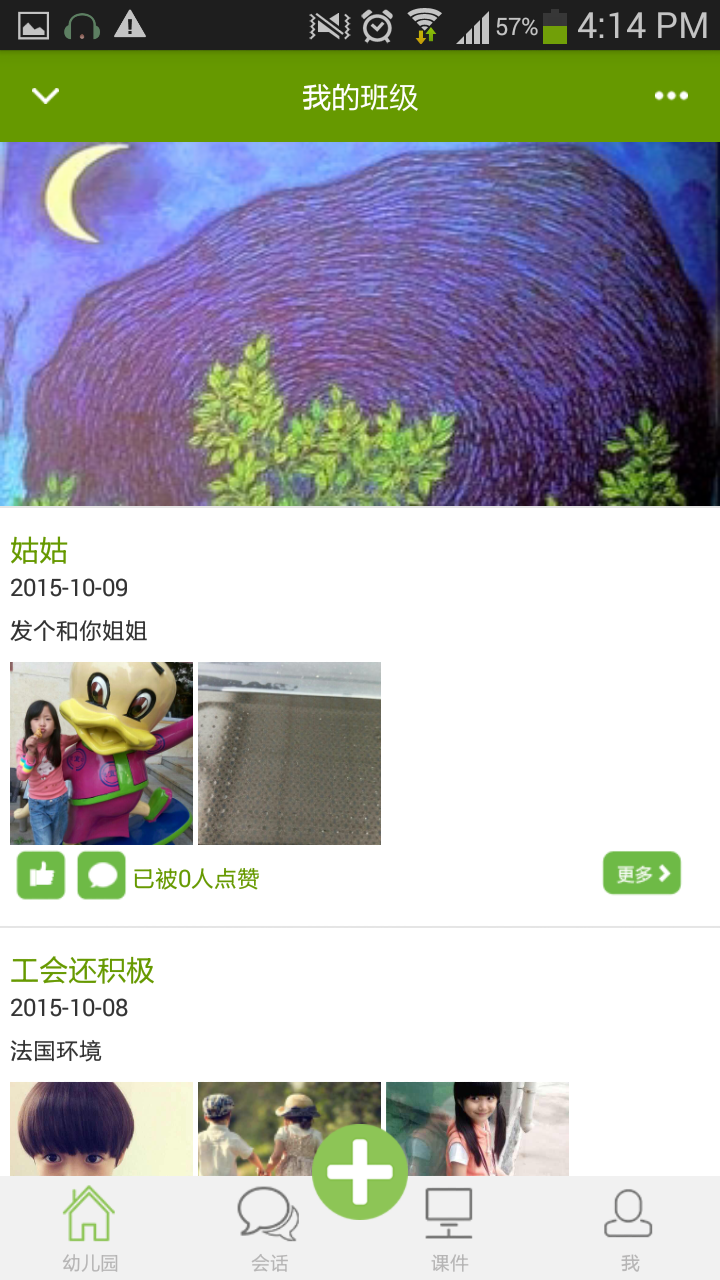The width and height of the screenshot is (720, 1280).
Task: Switch to the 课件 tab
Action: click(x=449, y=1228)
